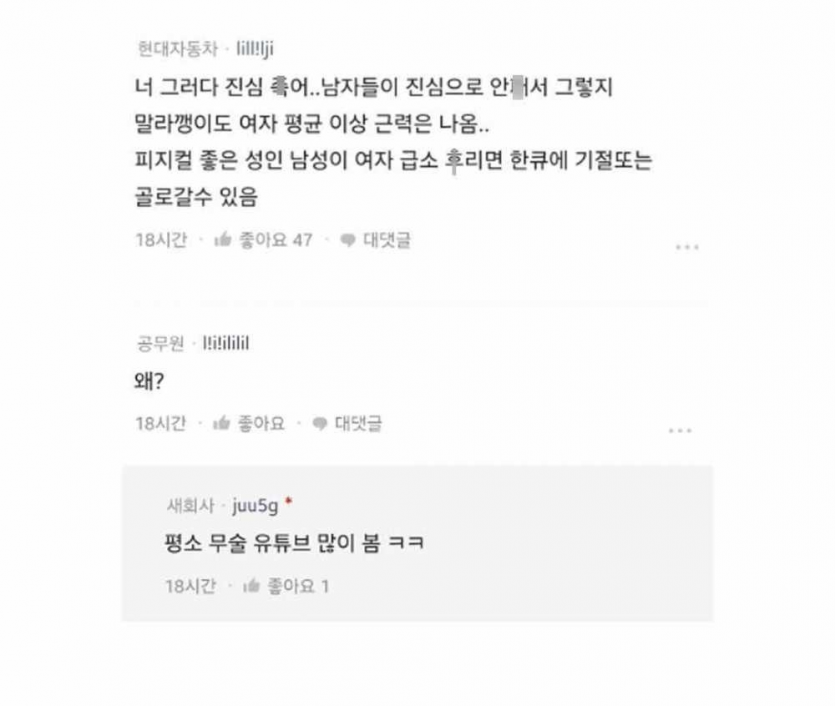Reply to the 현대자동차 user's comment

click(376, 240)
